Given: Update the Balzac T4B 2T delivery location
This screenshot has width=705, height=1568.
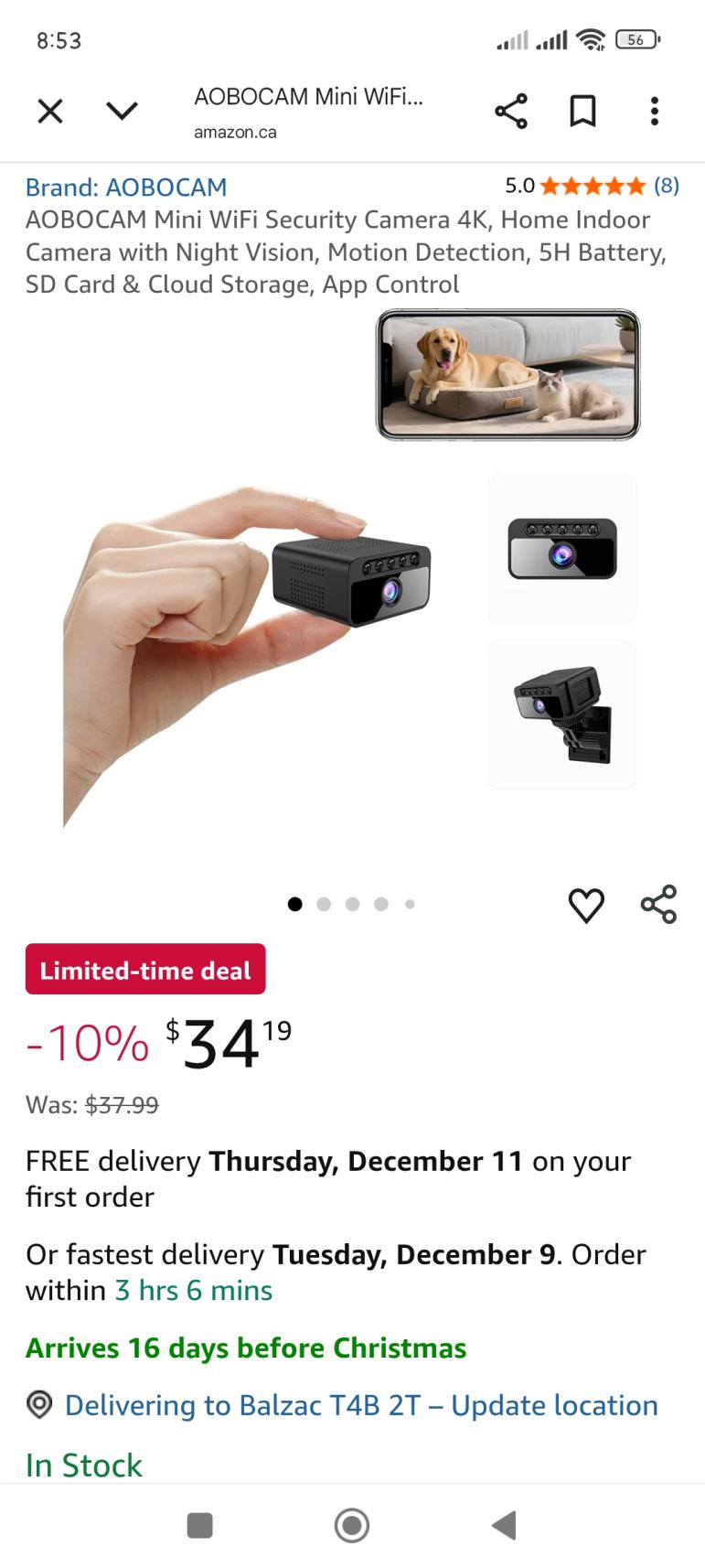Looking at the screenshot, I should click(x=360, y=1405).
